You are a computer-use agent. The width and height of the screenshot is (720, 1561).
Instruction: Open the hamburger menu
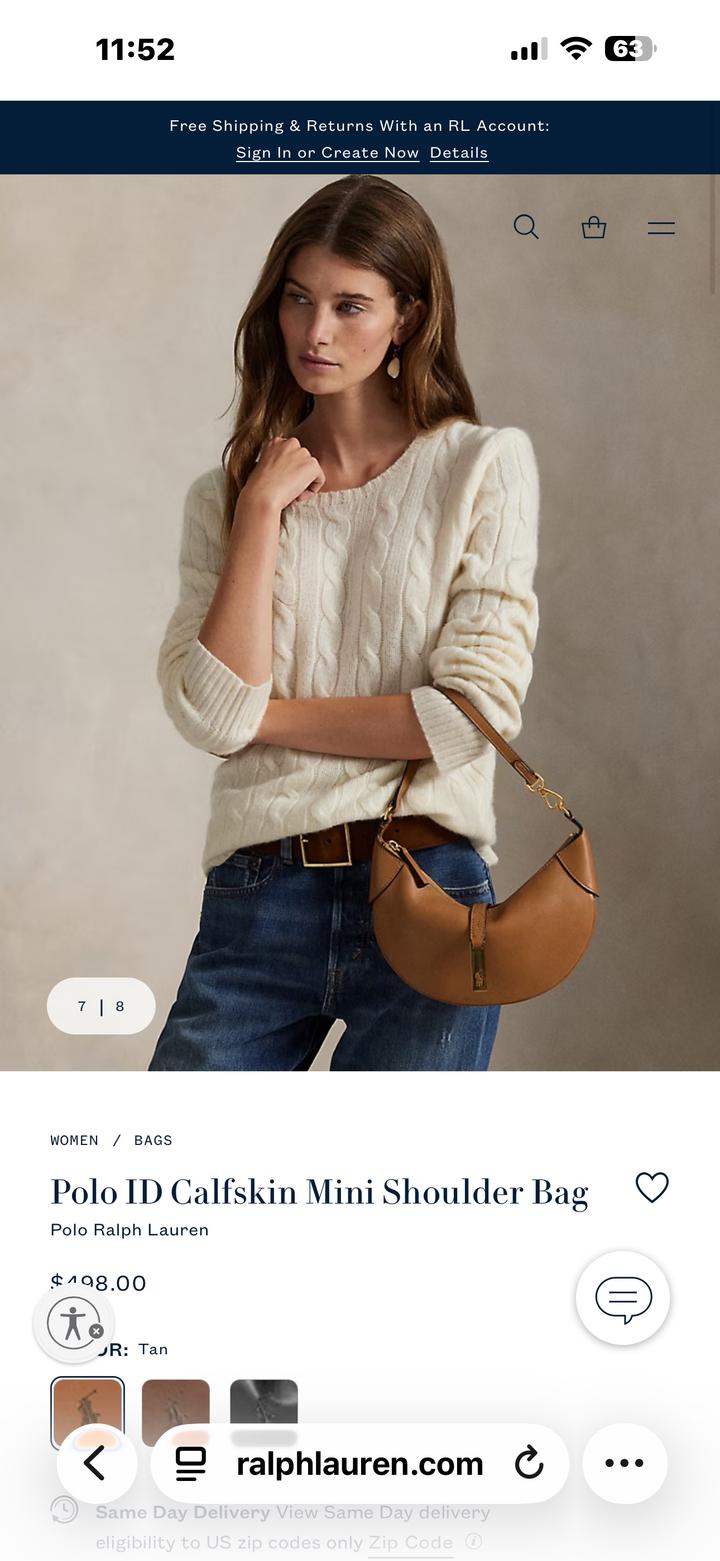pos(661,228)
